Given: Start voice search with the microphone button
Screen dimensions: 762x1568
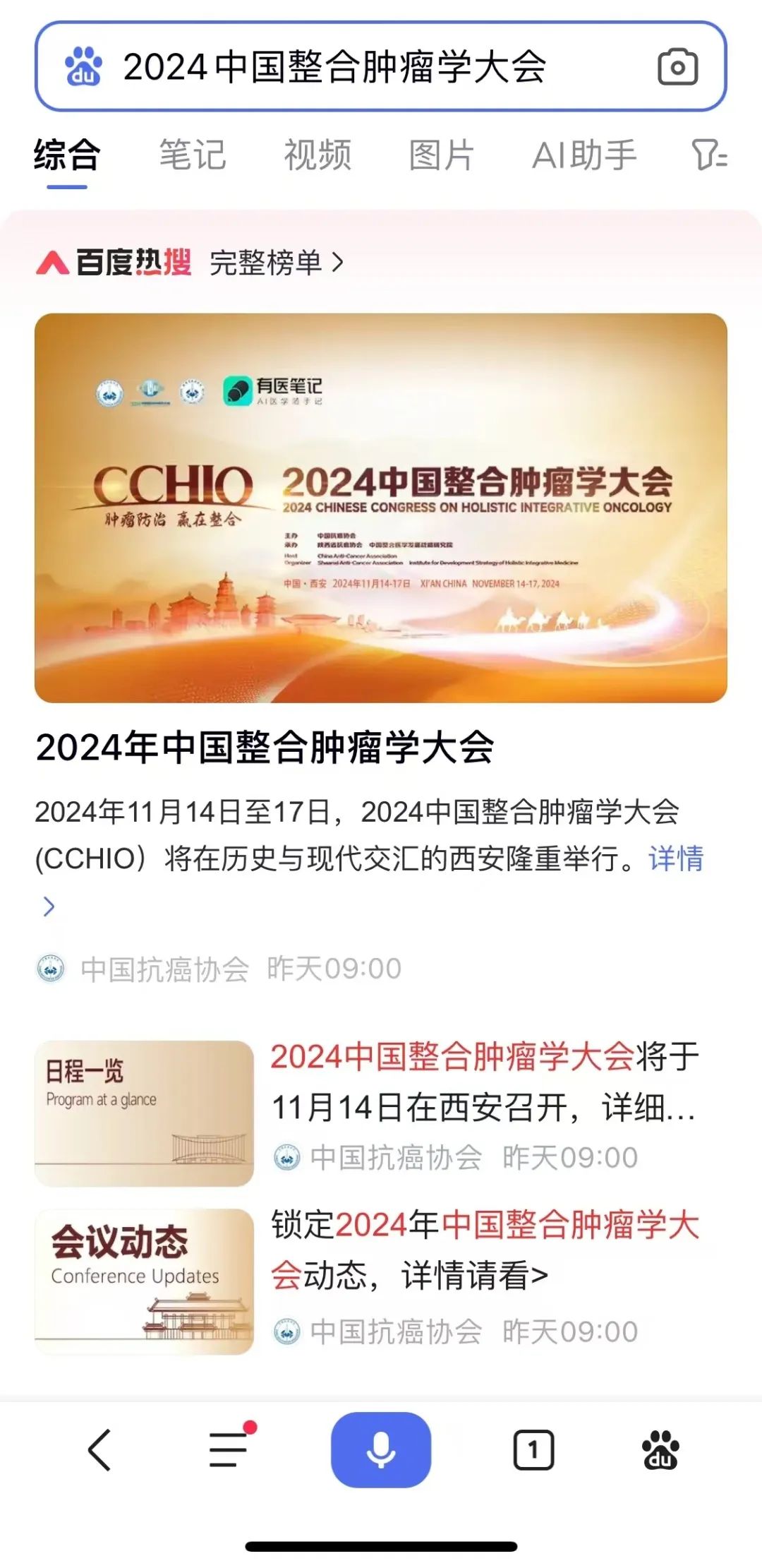Looking at the screenshot, I should 381,1450.
